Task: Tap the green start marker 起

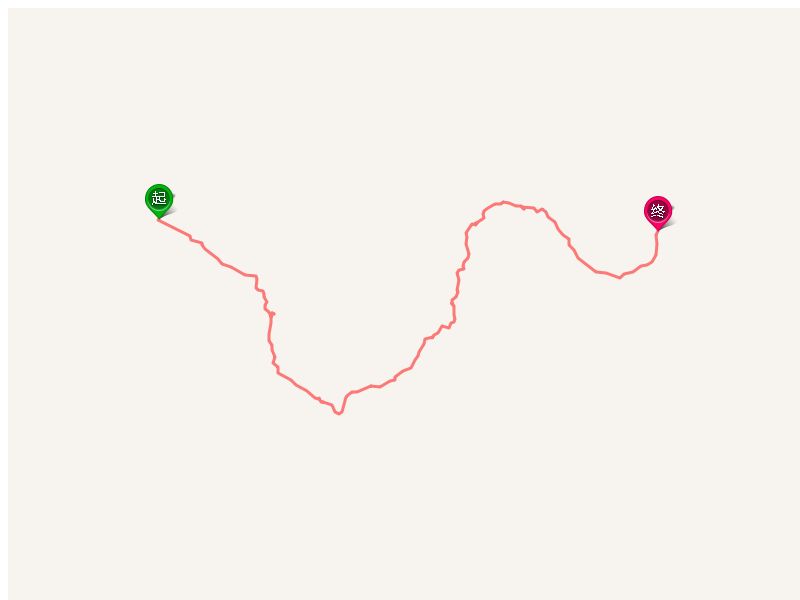Action: point(159,199)
